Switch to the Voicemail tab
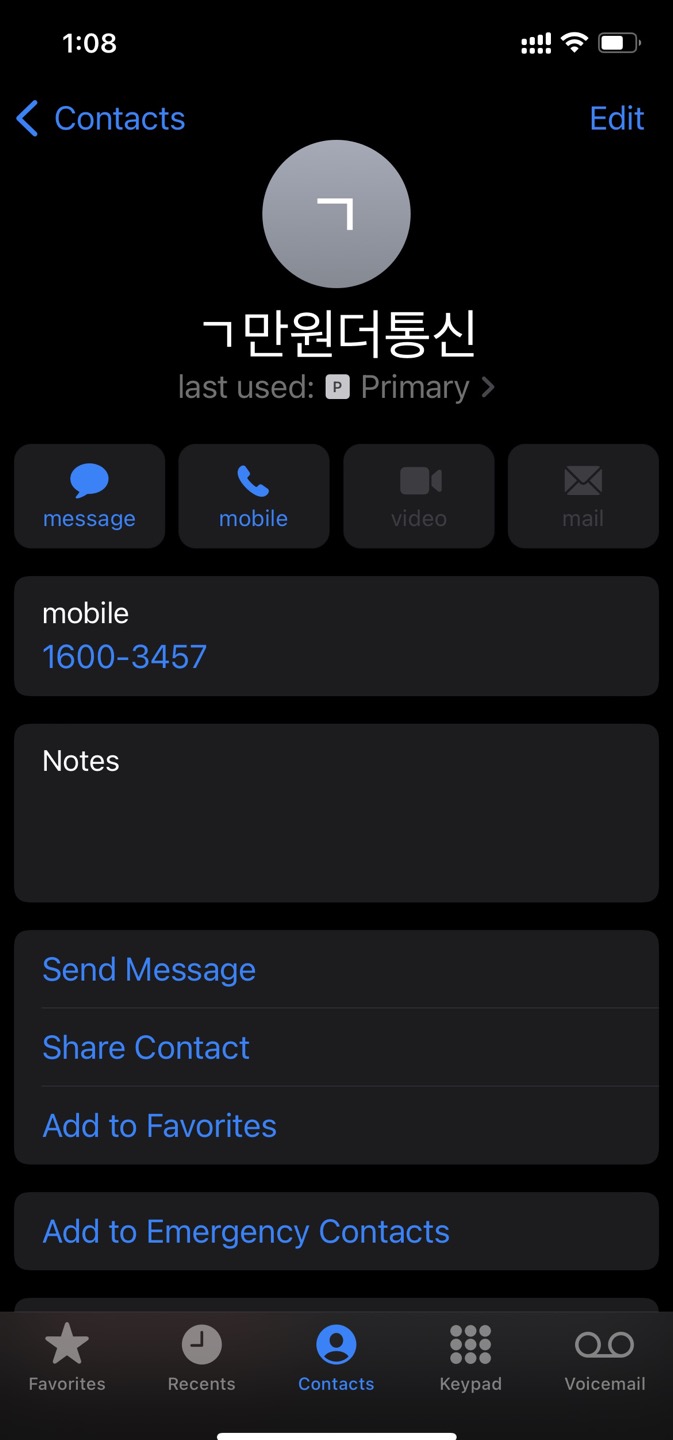Screen dimensions: 673x1440 click(x=605, y=1357)
